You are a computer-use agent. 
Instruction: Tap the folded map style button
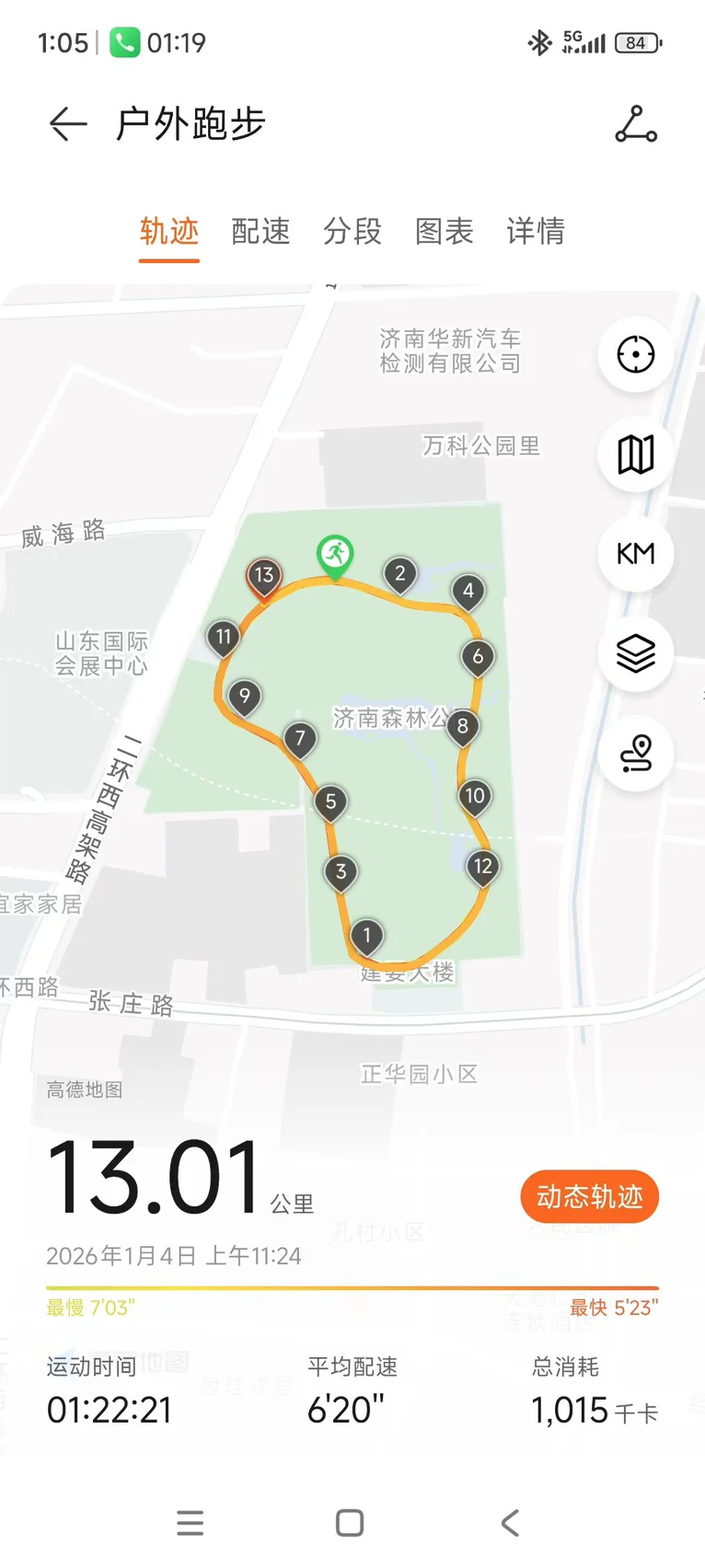636,454
